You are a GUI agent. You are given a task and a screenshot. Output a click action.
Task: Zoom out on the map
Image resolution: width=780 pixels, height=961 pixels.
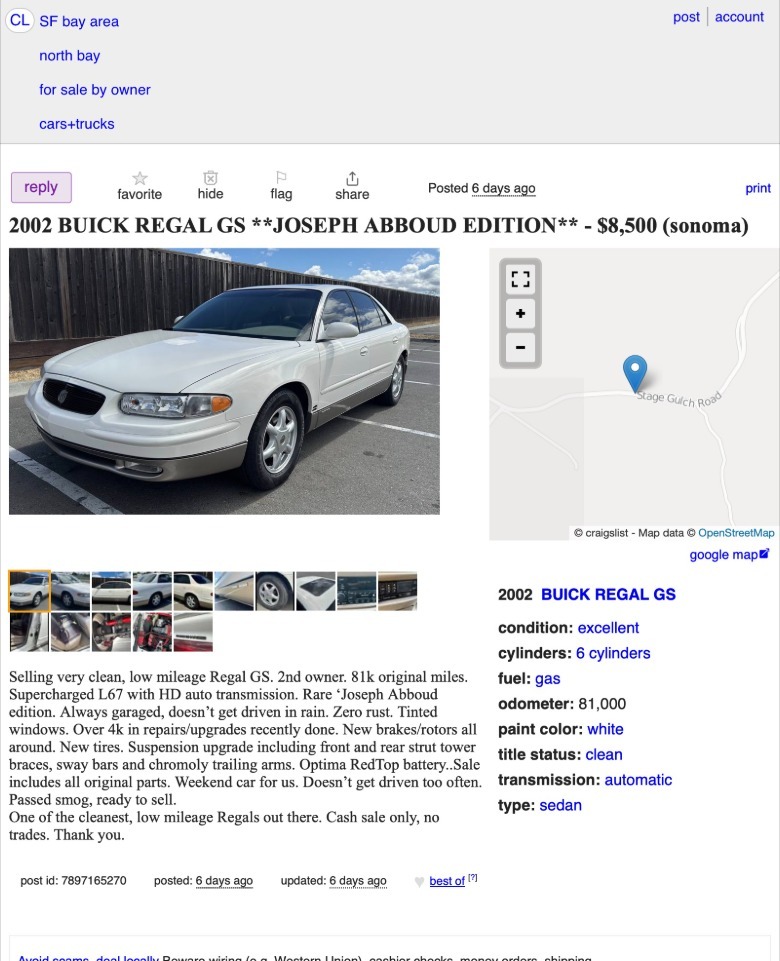pyautogui.click(x=520, y=349)
